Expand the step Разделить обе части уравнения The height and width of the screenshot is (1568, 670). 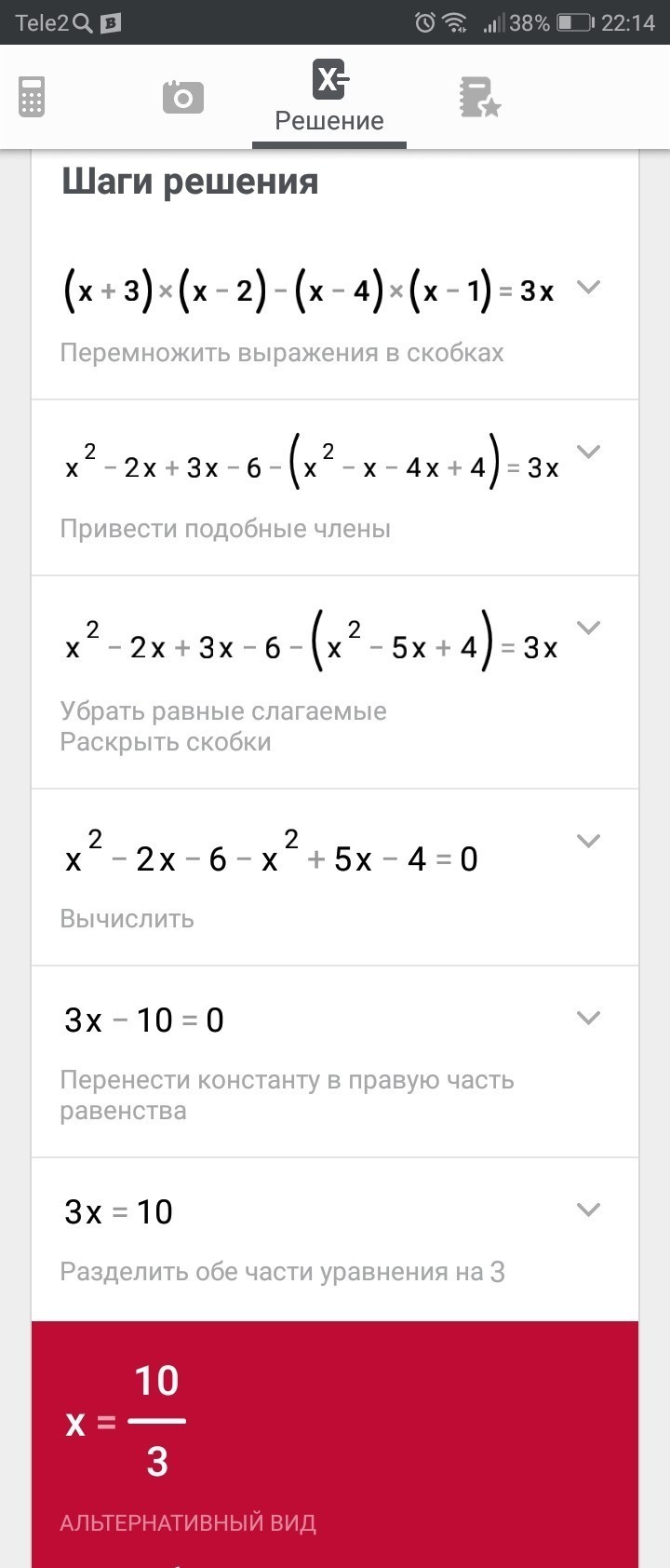(x=588, y=1210)
